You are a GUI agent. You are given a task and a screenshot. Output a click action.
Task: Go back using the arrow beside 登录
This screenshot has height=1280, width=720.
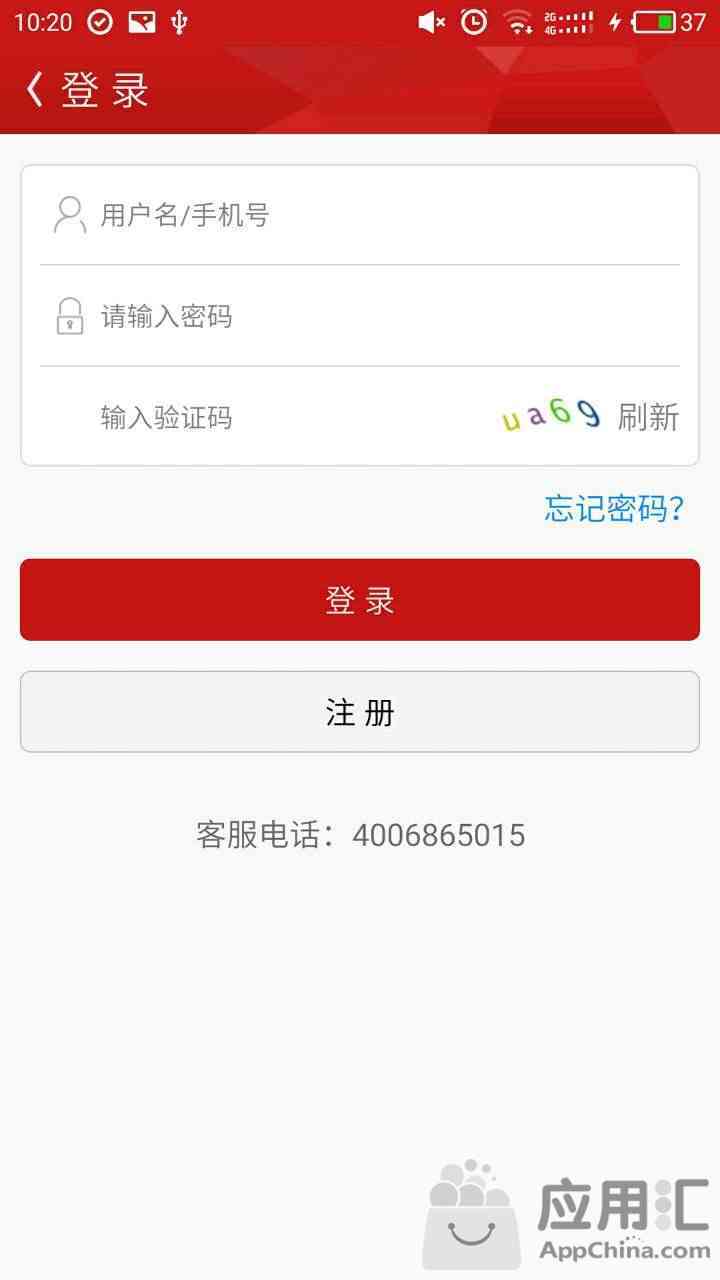pos(35,90)
